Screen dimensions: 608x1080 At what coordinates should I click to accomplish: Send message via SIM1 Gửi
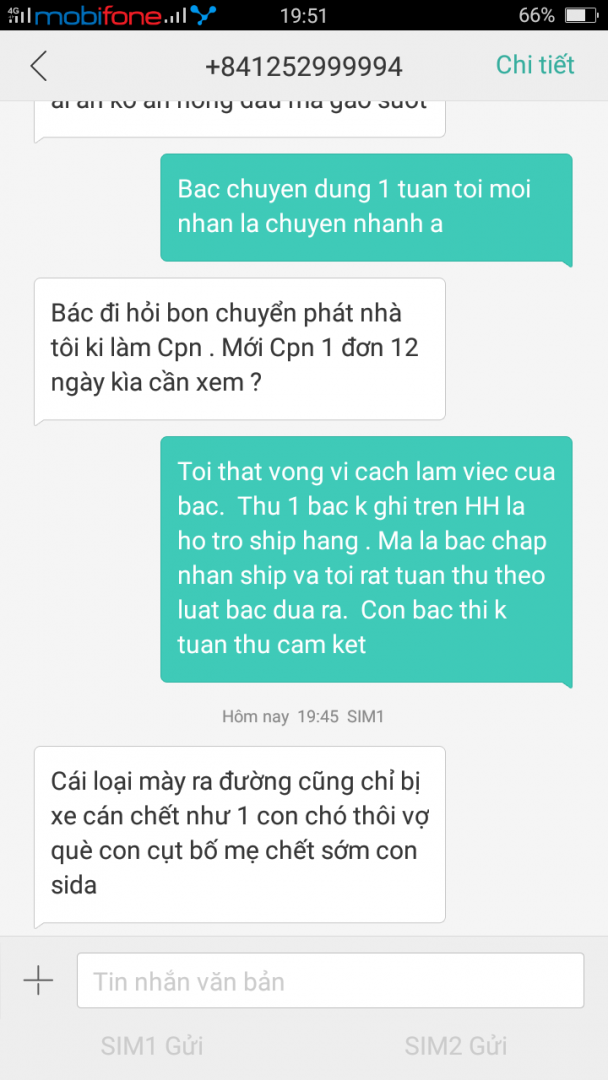coord(152,1046)
